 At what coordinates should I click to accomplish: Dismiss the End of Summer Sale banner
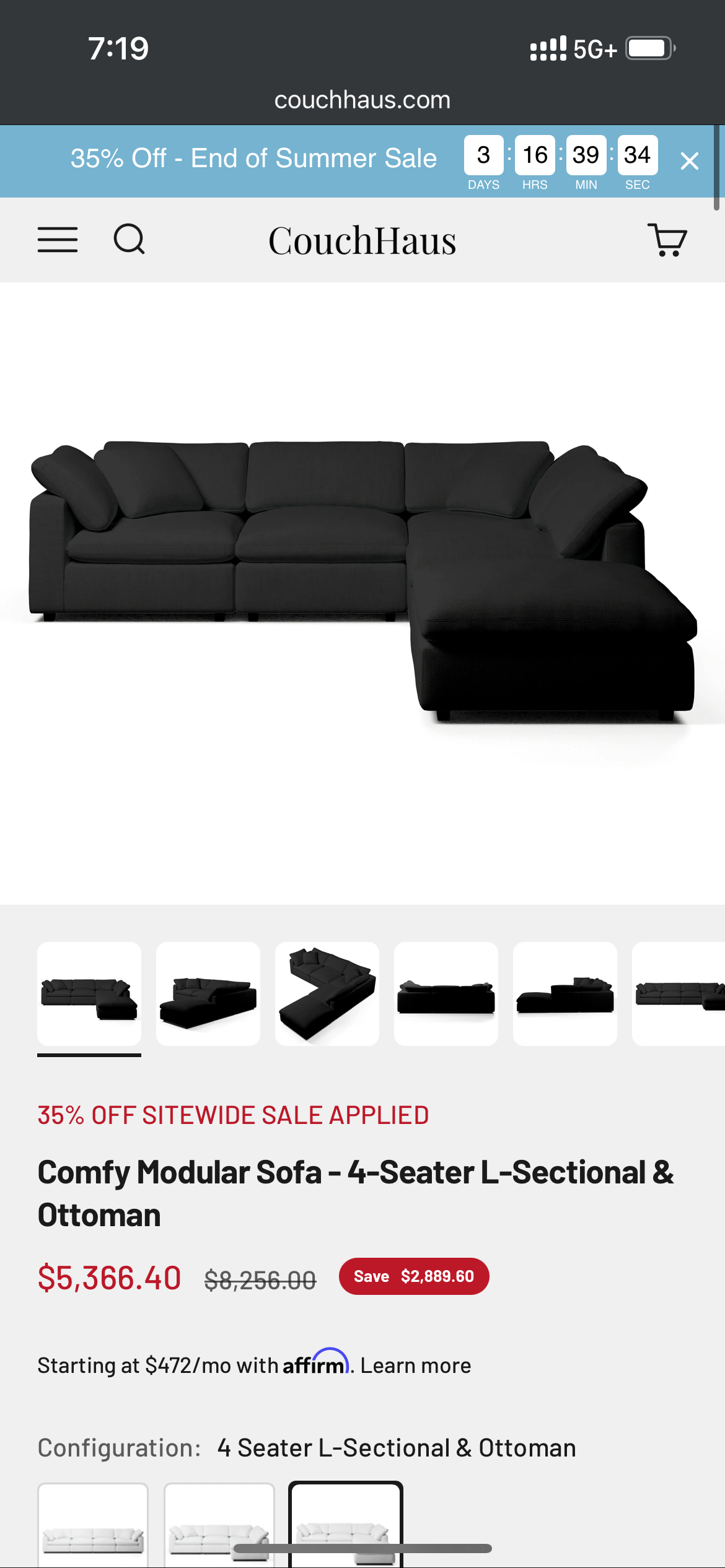689,161
